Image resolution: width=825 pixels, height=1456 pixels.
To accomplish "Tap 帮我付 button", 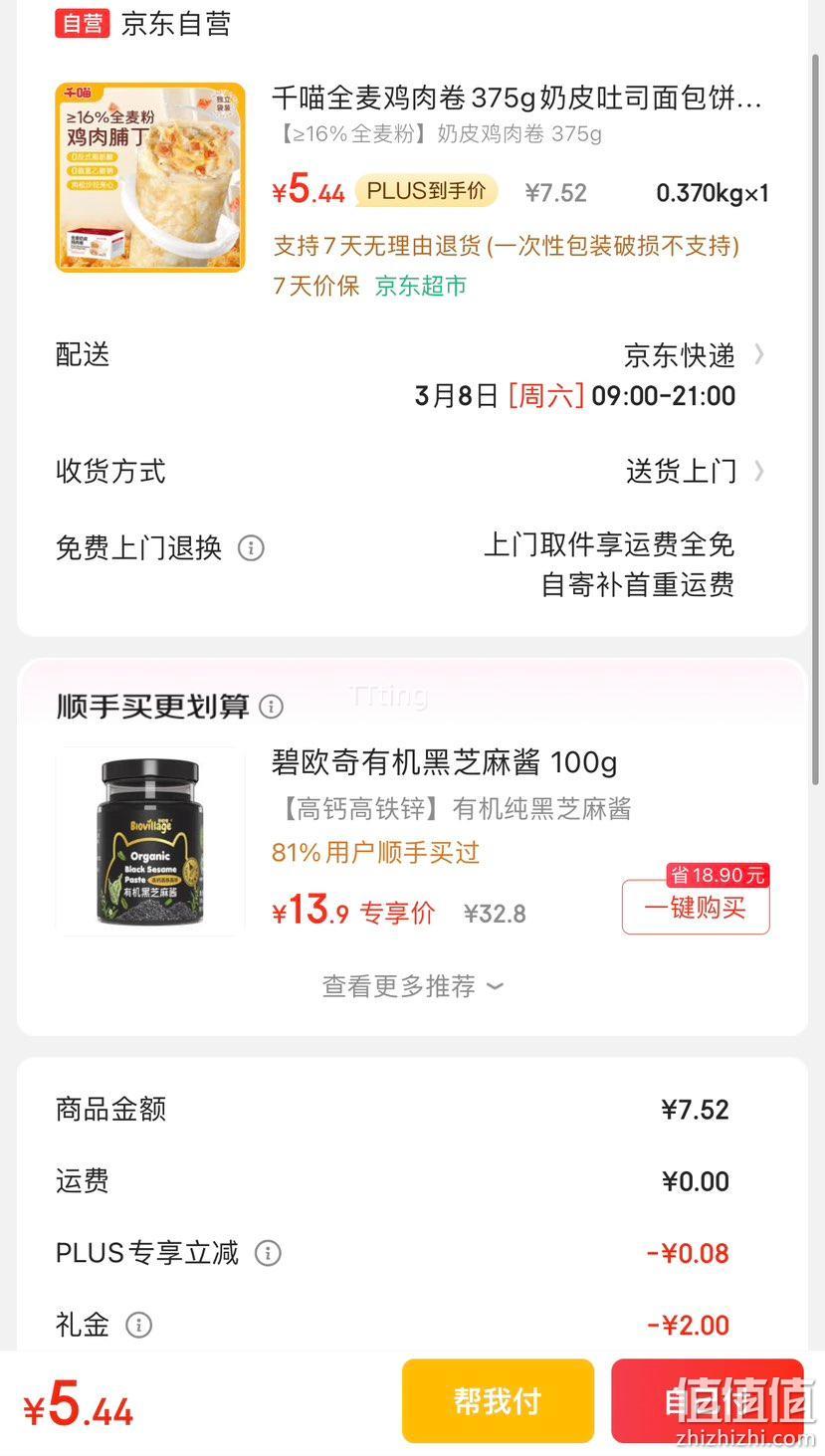I will coord(498,1401).
